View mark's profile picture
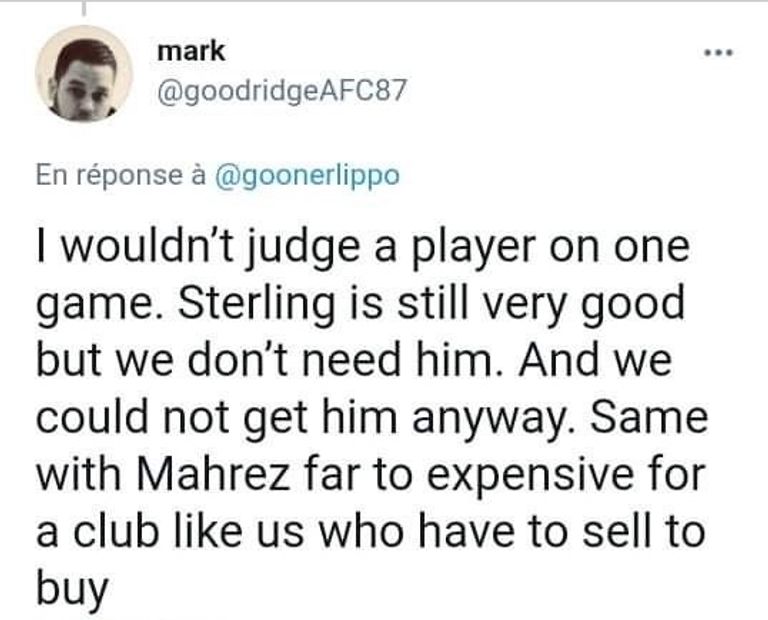This screenshot has width=768, height=620. (84, 74)
